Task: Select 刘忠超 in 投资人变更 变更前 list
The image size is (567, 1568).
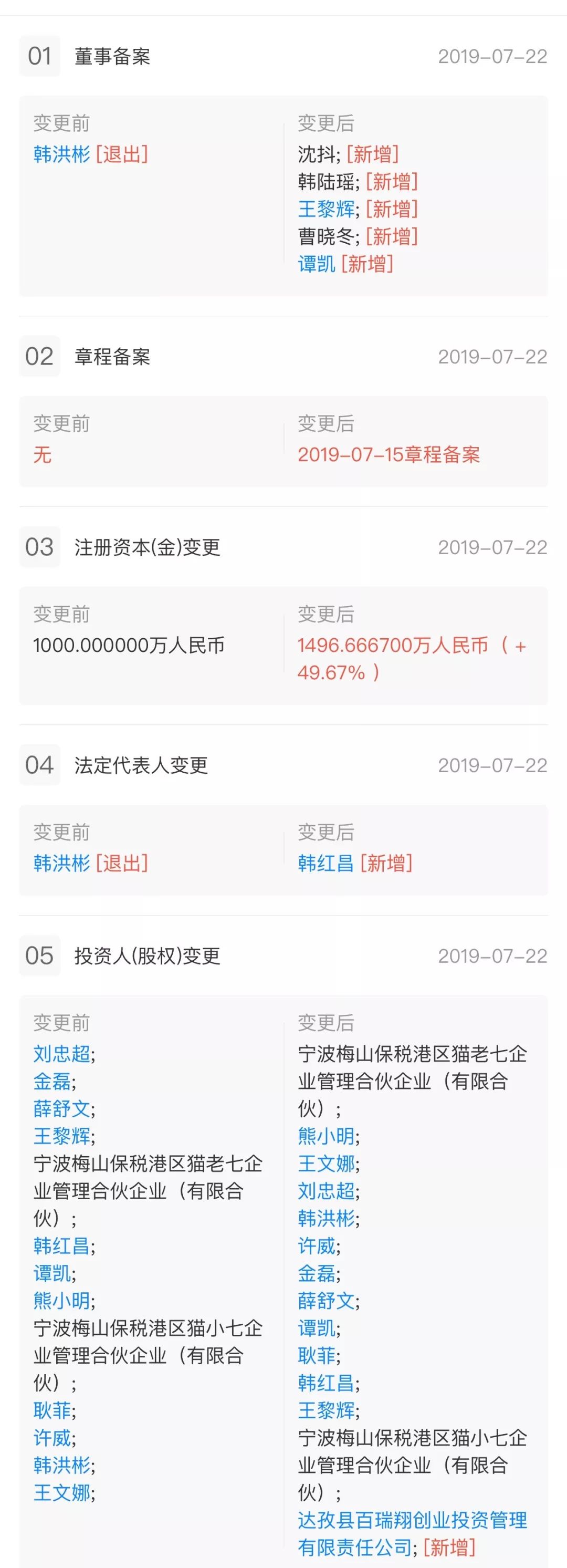Action: [61, 1054]
